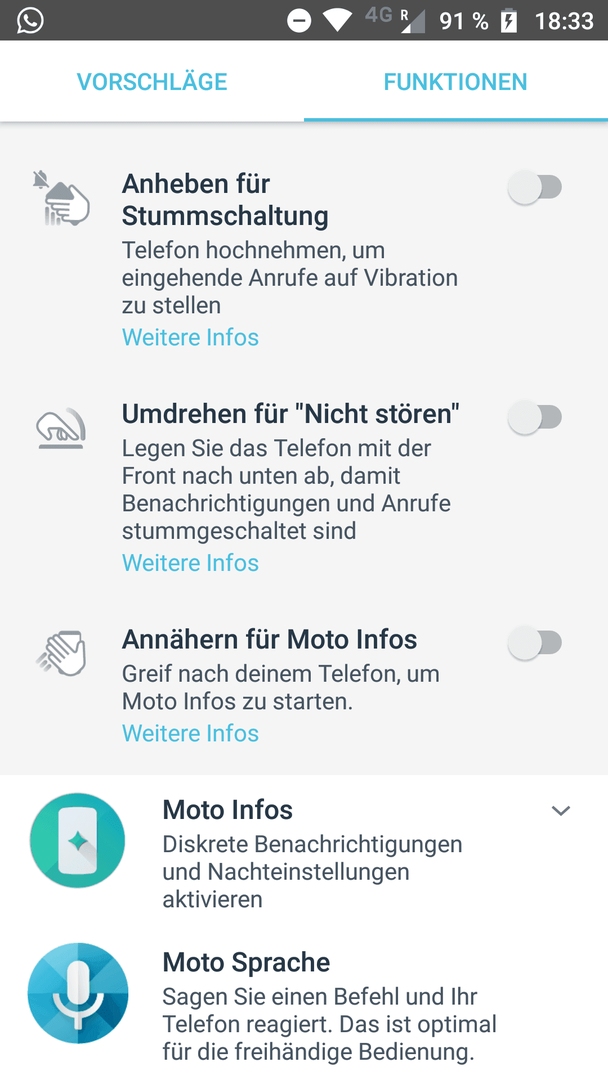Switch to the Vorschläge tab
Viewport: 608px width, 1080px height.
(x=151, y=81)
